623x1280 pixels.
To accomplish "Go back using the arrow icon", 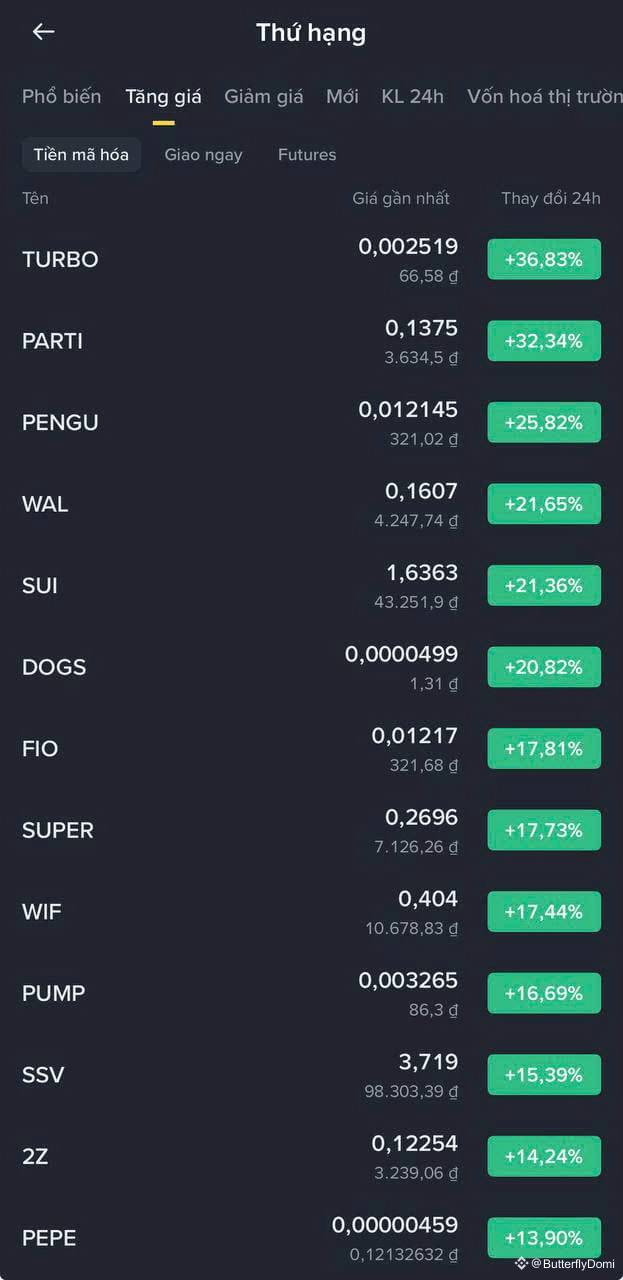I will point(43,32).
